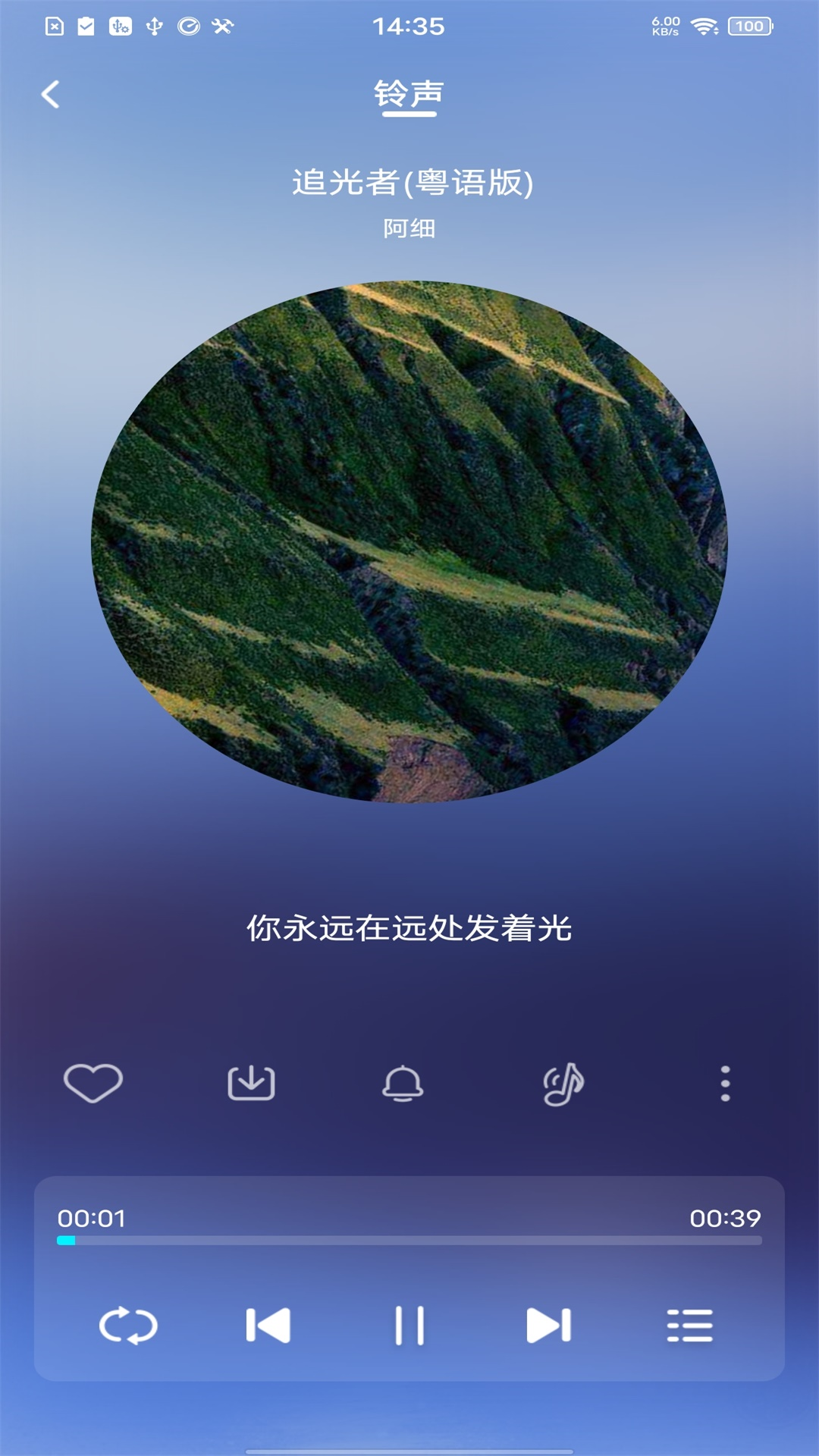The width and height of the screenshot is (819, 1456).
Task: Seek along the playback progress bar
Action: point(409,1241)
